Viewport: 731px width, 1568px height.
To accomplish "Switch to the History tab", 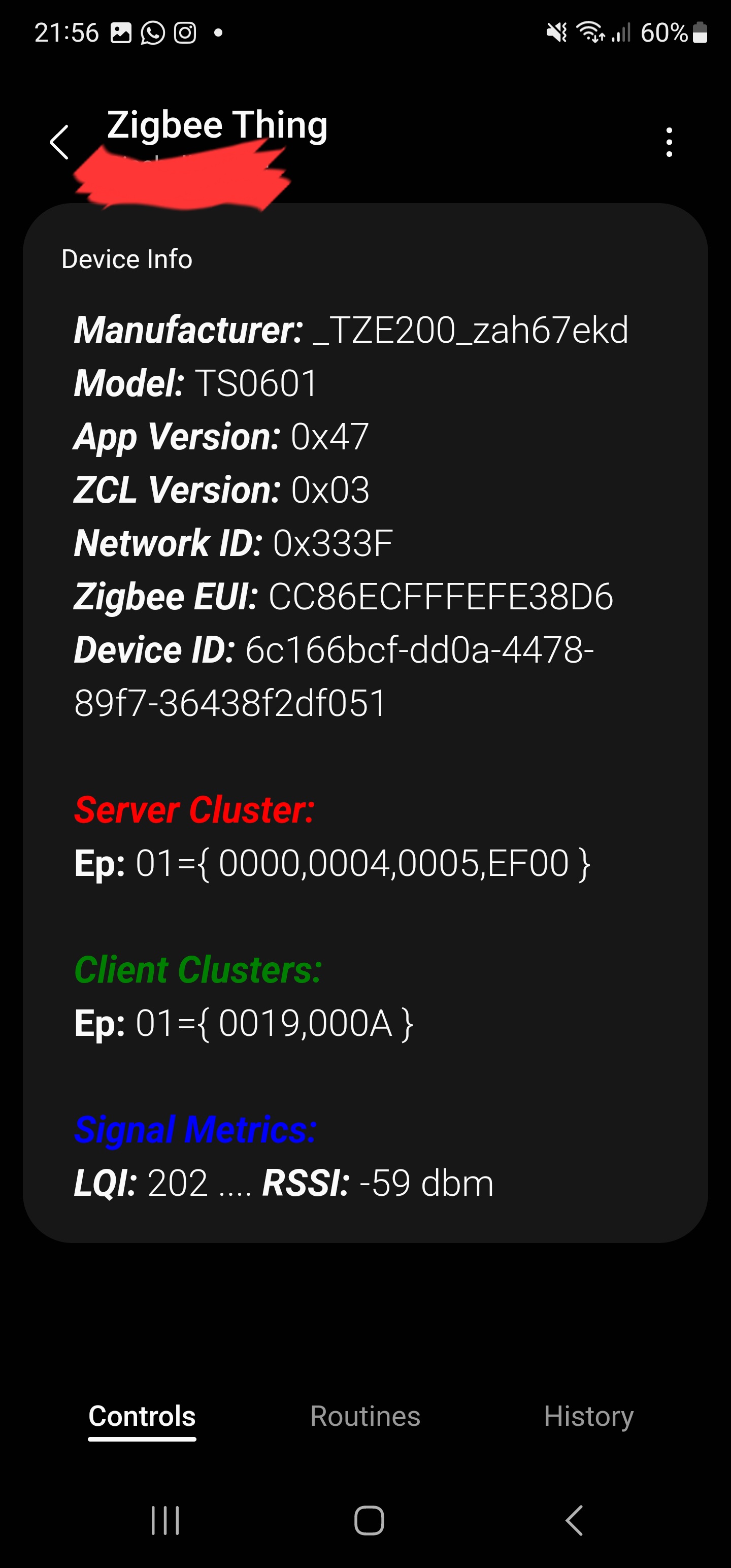I will 588,1417.
